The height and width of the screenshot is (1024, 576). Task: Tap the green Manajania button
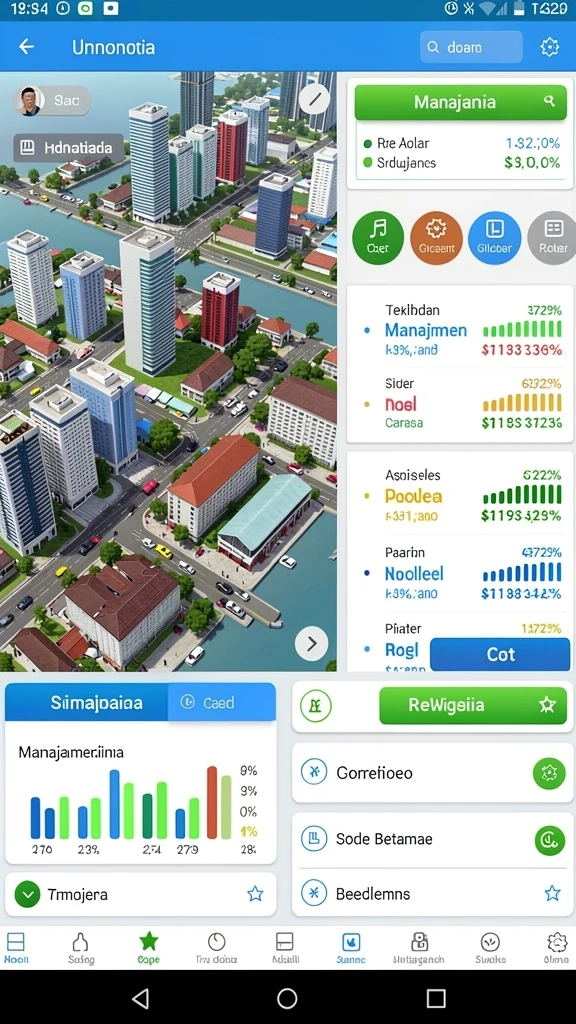(460, 102)
